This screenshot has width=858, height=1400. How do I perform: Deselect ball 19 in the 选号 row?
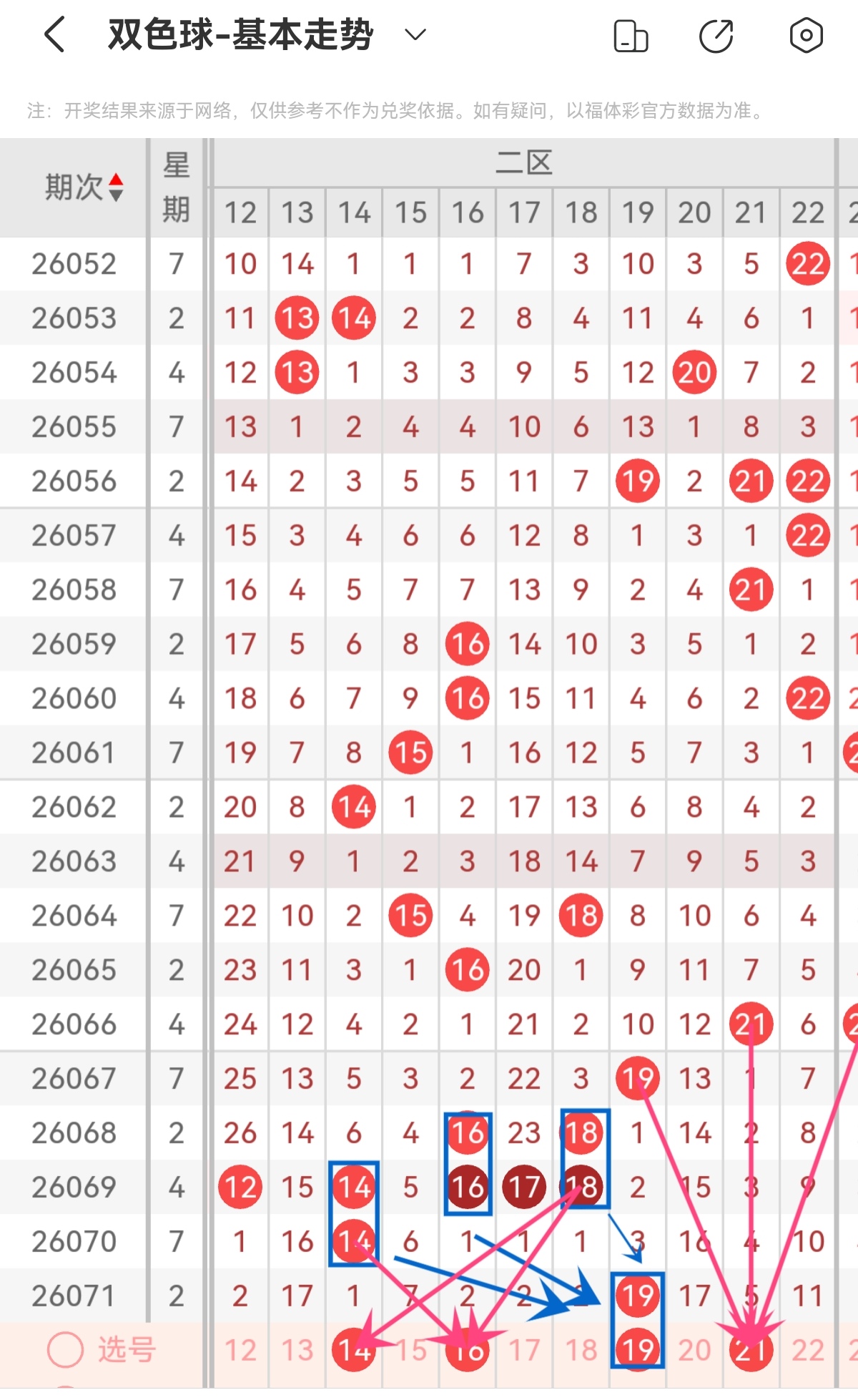(x=638, y=1351)
